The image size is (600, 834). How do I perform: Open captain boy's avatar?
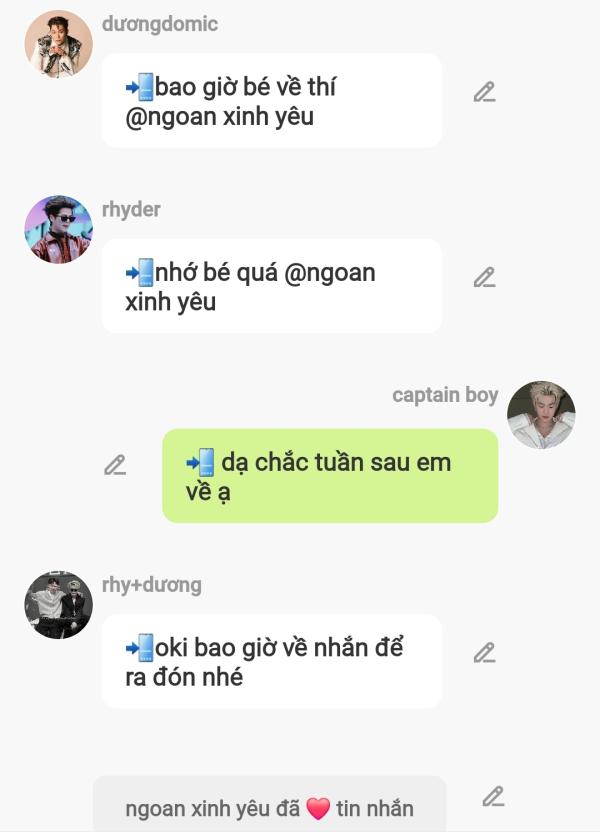point(541,415)
